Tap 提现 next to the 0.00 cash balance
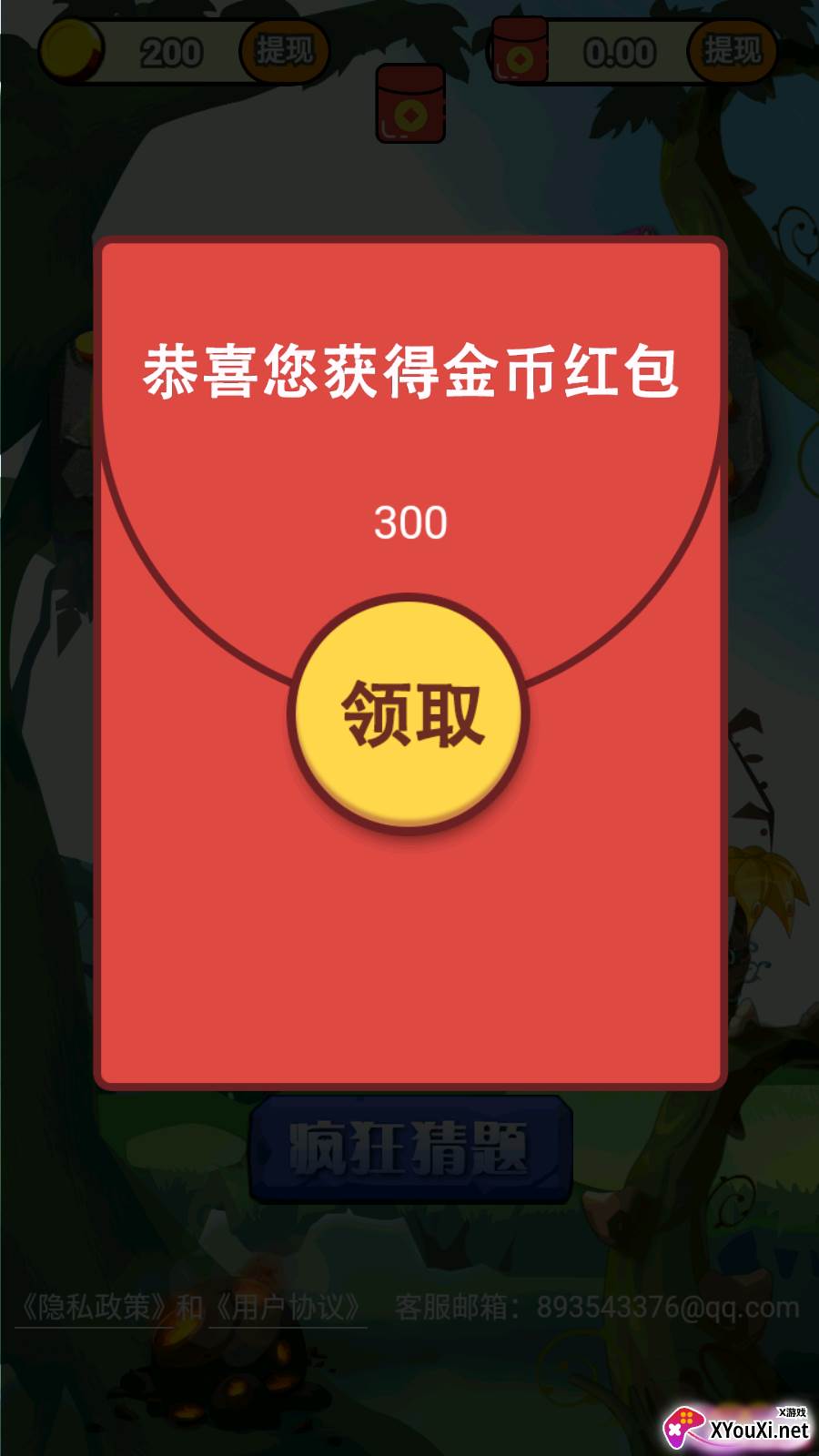The height and width of the screenshot is (1456, 819). (732, 51)
